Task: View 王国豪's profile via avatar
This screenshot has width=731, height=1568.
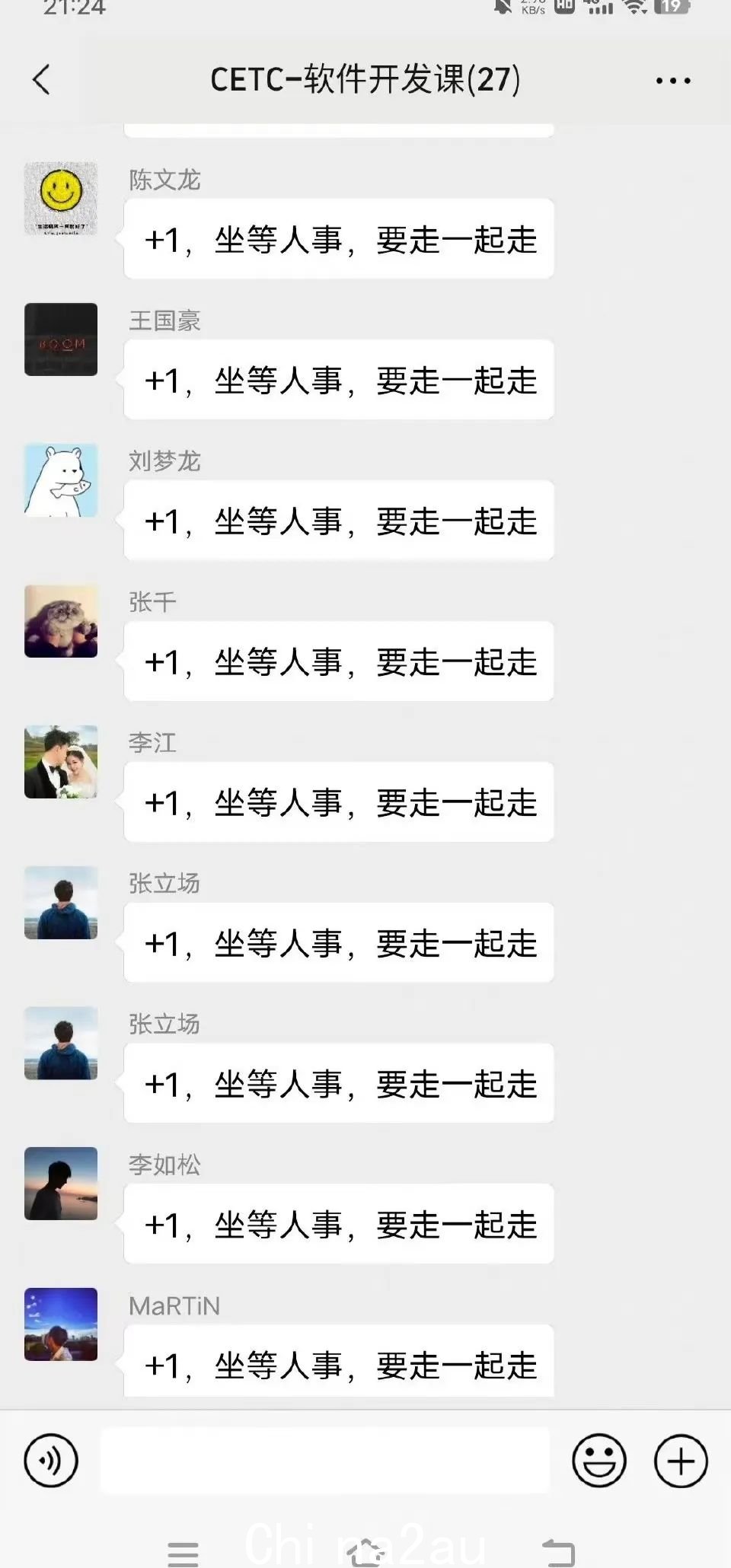Action: click(x=61, y=339)
